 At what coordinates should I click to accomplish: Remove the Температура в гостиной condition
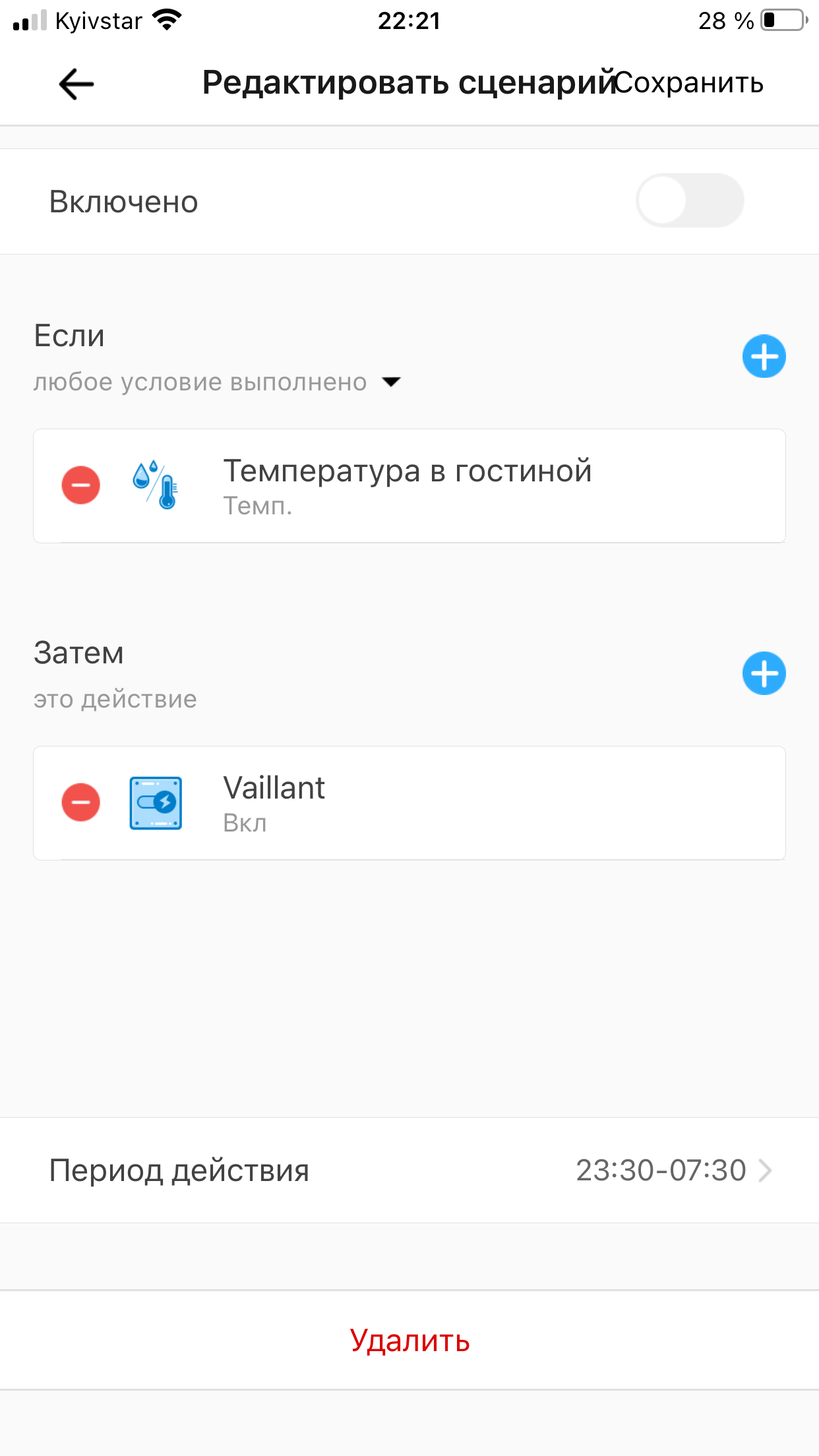pyautogui.click(x=81, y=485)
